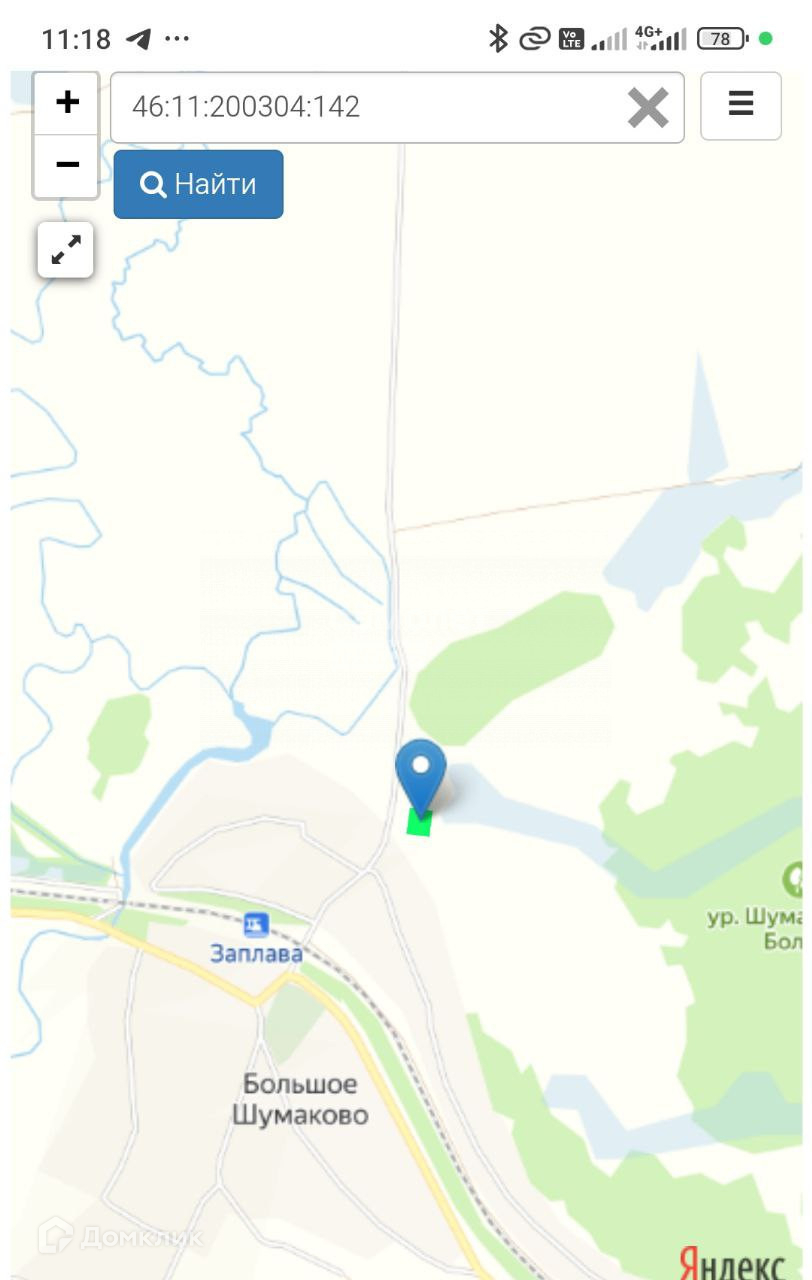Toggle fullscreen map view

66,250
